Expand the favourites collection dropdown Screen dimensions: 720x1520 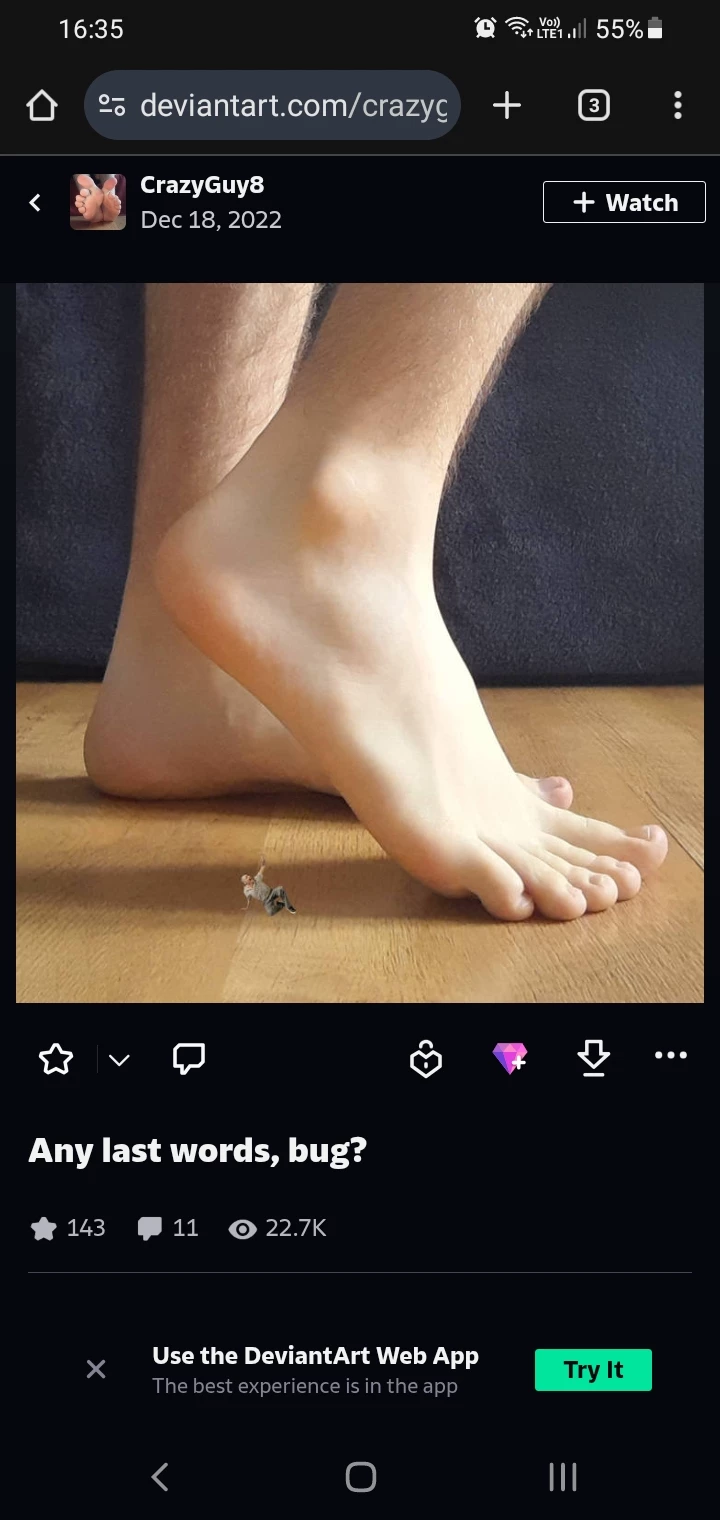119,1060
